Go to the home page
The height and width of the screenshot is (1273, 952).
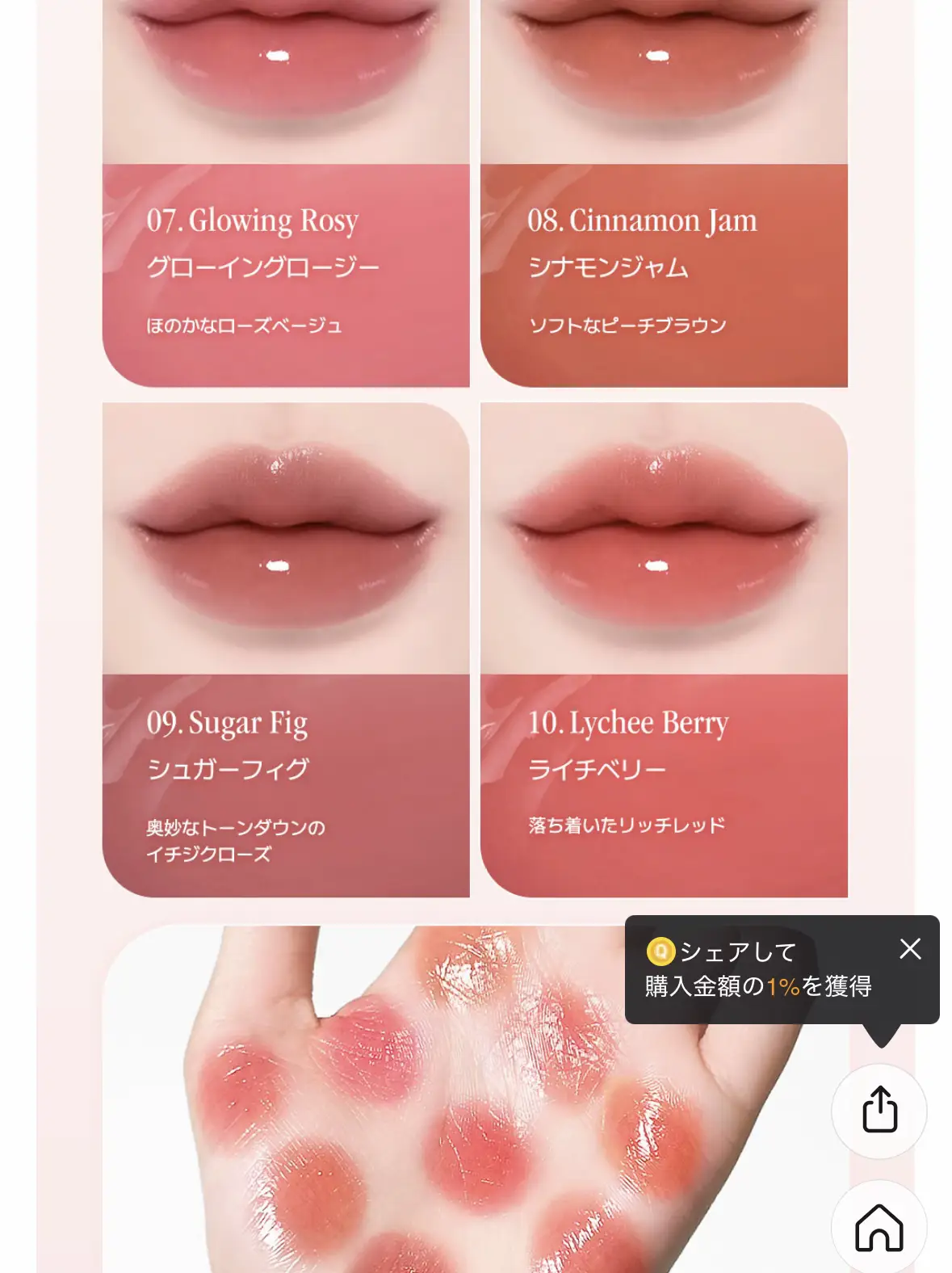pos(879,1228)
